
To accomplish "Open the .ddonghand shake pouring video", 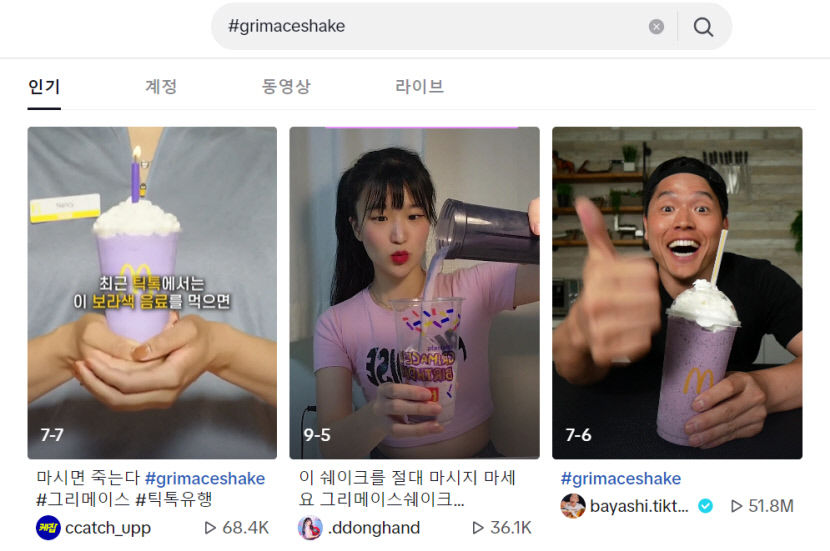I will pyautogui.click(x=414, y=292).
